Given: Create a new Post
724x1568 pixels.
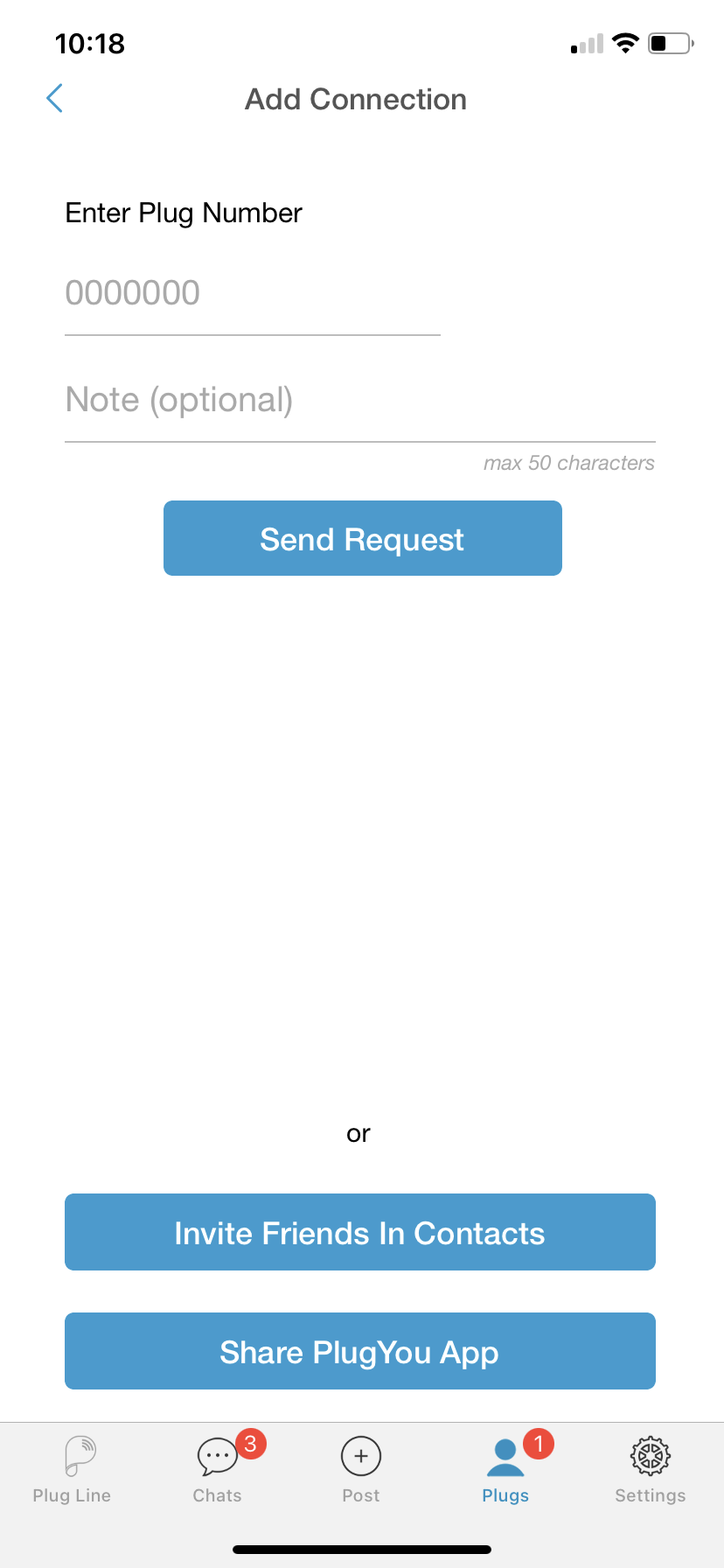Looking at the screenshot, I should [x=361, y=1469].
